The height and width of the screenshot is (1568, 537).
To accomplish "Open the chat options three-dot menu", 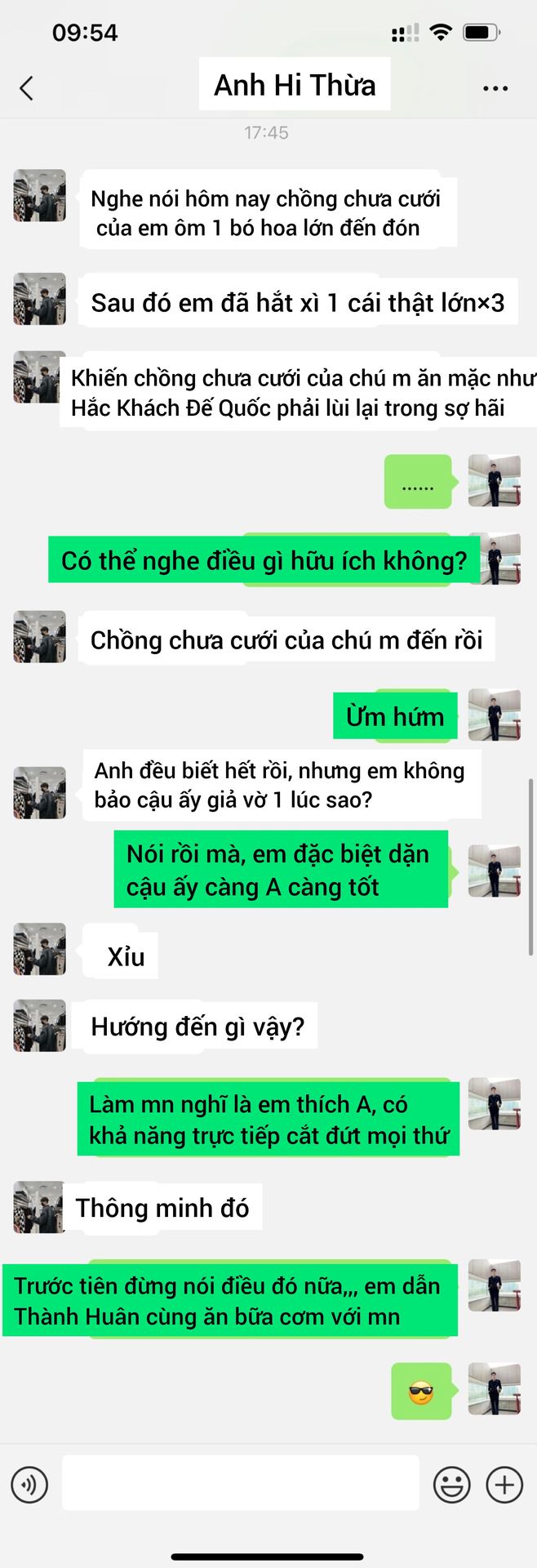I will click(495, 88).
